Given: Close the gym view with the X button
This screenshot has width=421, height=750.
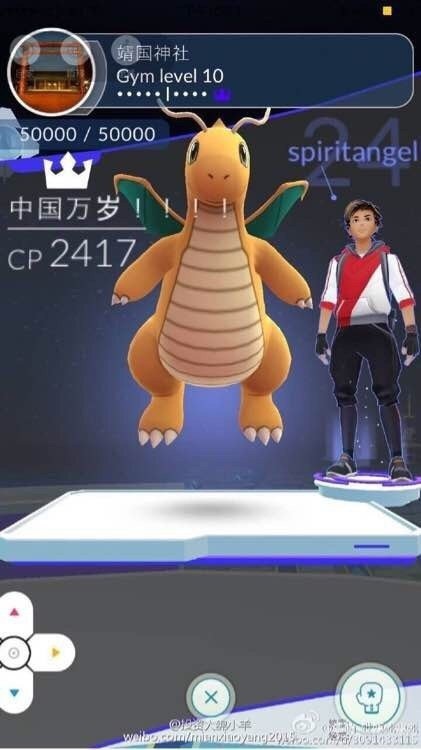Looking at the screenshot, I should pos(211,697).
